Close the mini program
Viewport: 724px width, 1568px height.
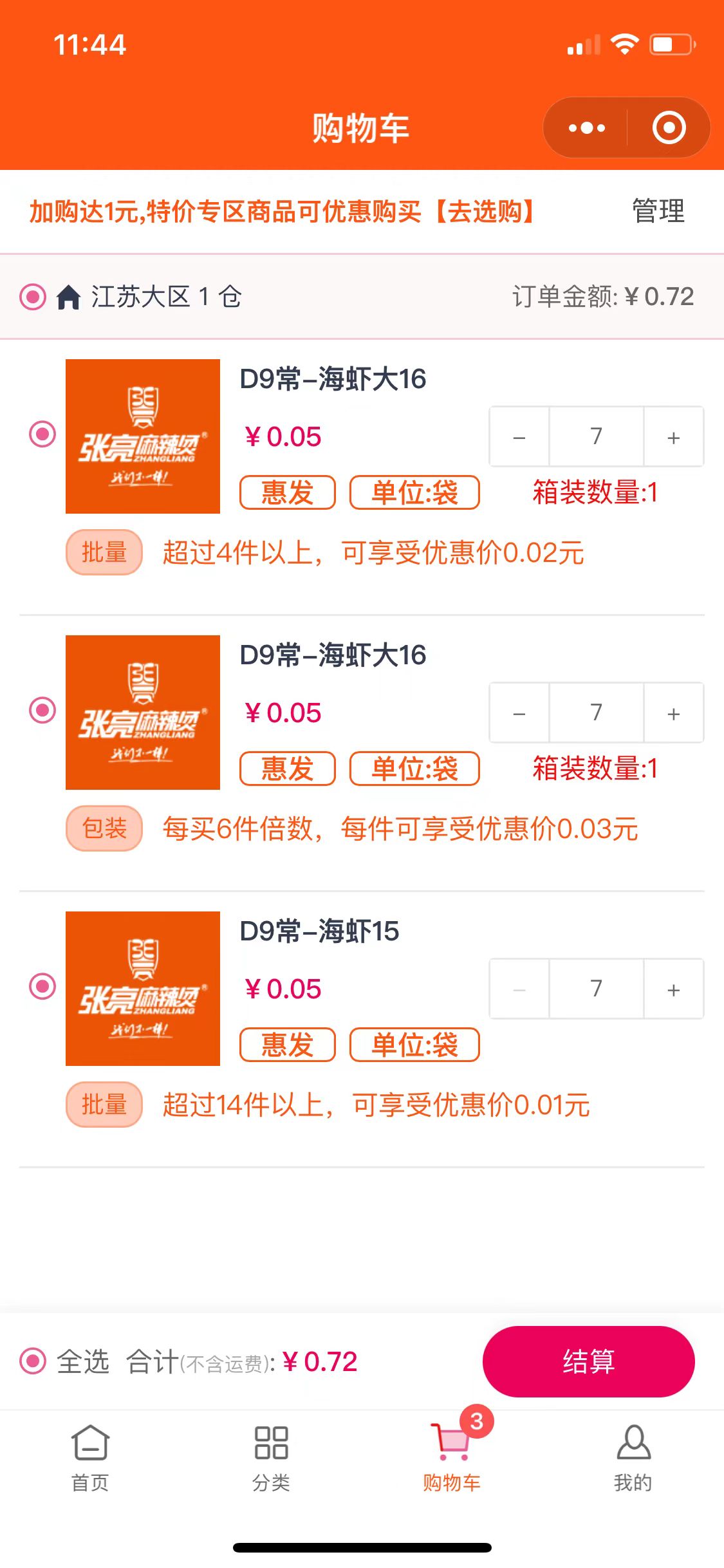pos(669,128)
